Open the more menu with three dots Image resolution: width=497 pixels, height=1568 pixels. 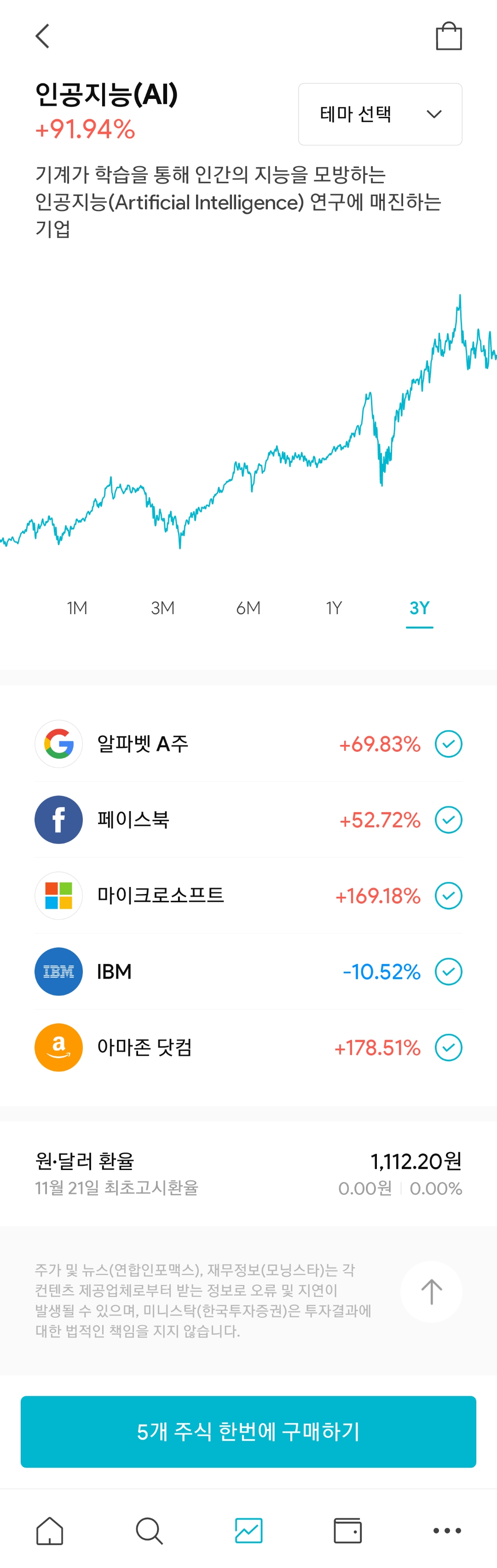[x=447, y=1530]
